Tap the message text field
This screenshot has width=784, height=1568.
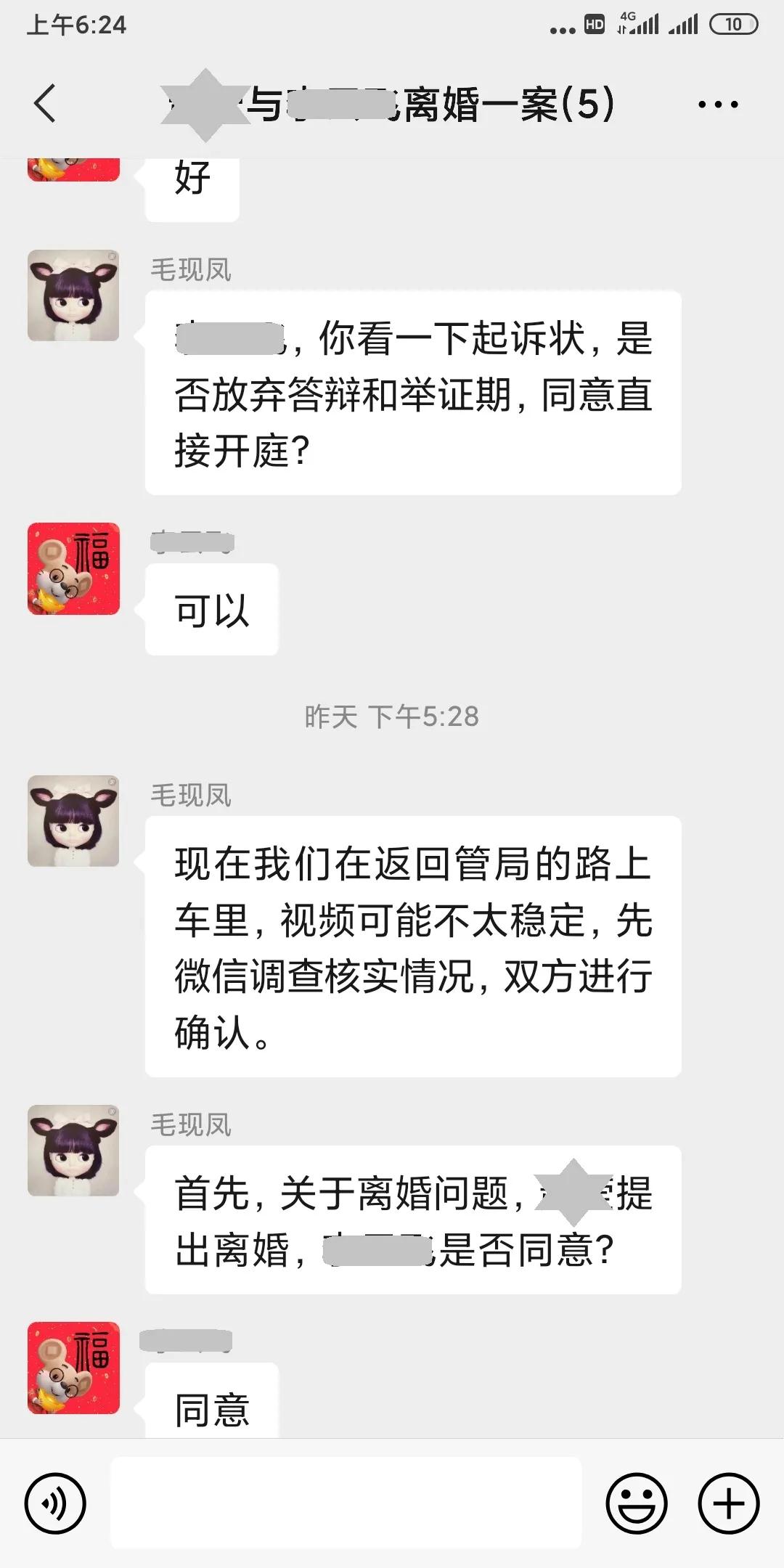(x=346, y=1503)
